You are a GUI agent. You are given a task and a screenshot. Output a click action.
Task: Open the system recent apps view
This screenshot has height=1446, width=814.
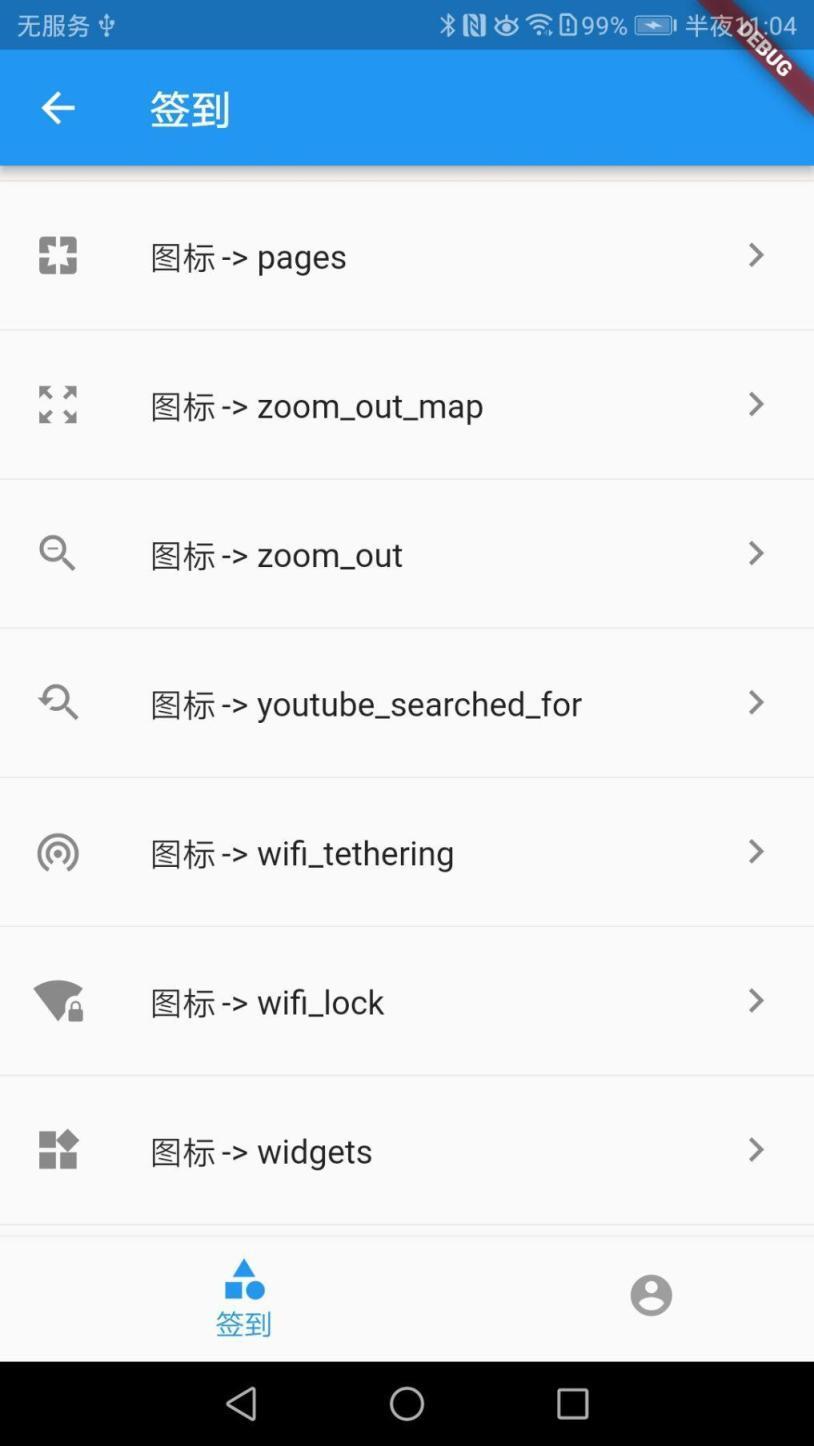572,1404
